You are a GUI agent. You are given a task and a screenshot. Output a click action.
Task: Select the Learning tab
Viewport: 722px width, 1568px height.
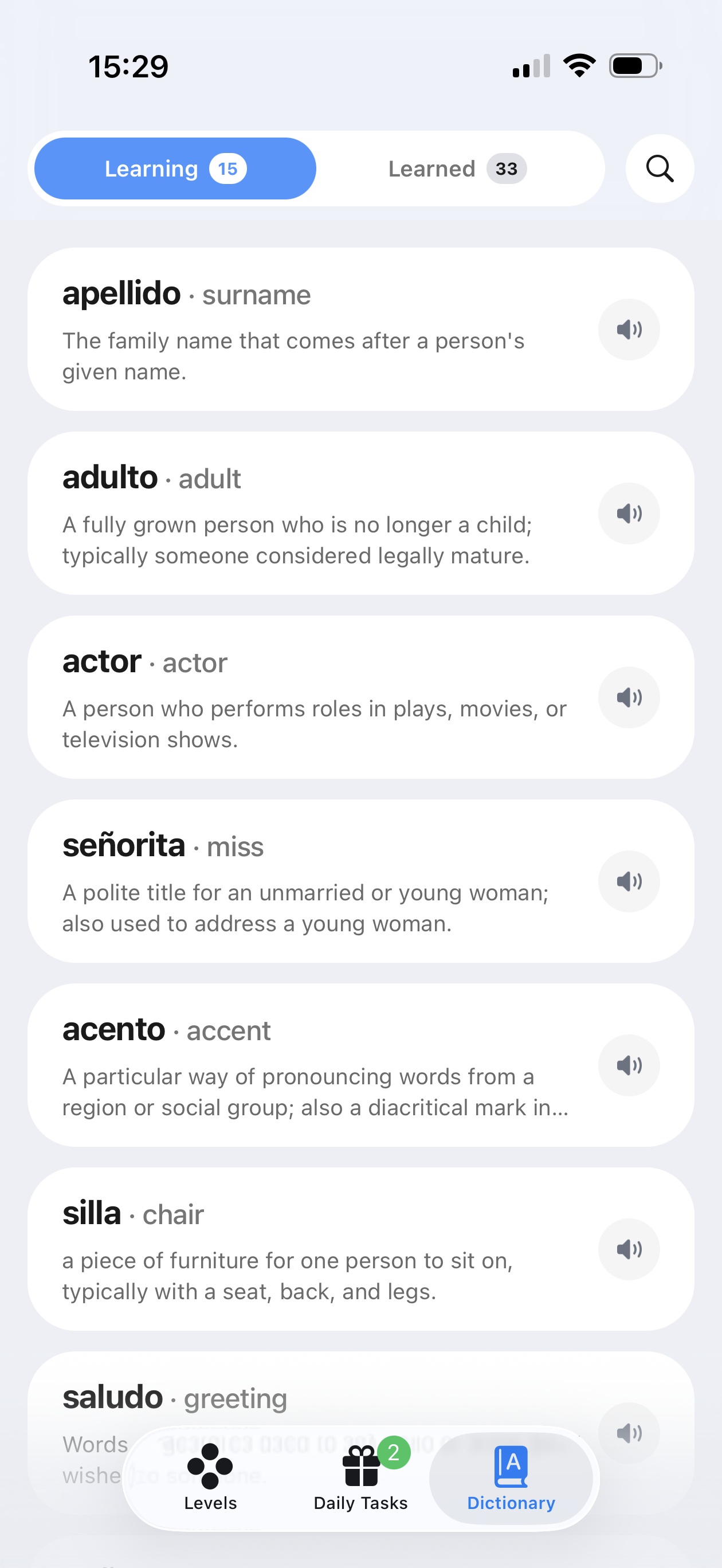(175, 168)
